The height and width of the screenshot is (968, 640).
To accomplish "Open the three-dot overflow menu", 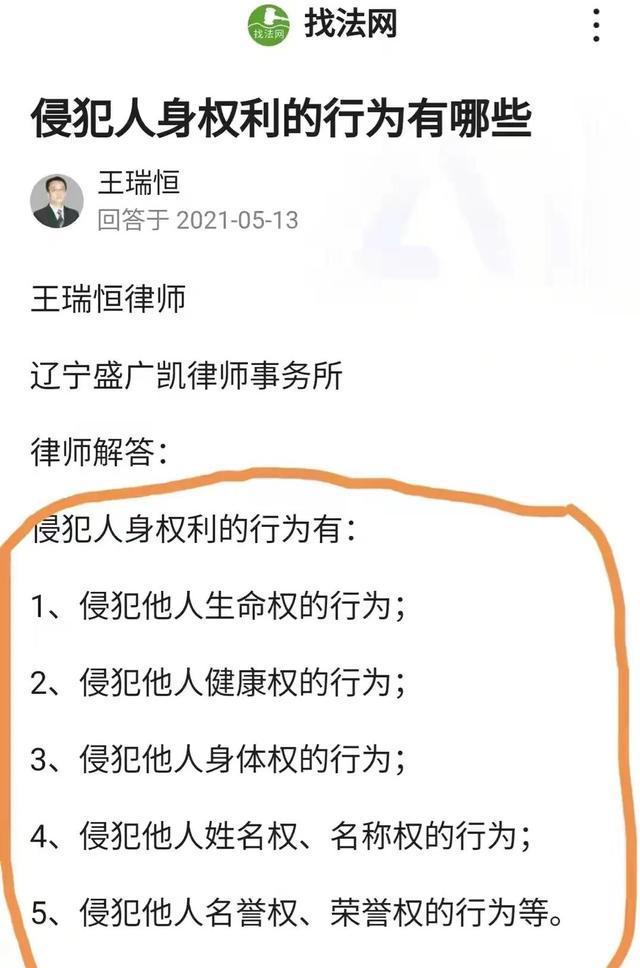I will (597, 23).
